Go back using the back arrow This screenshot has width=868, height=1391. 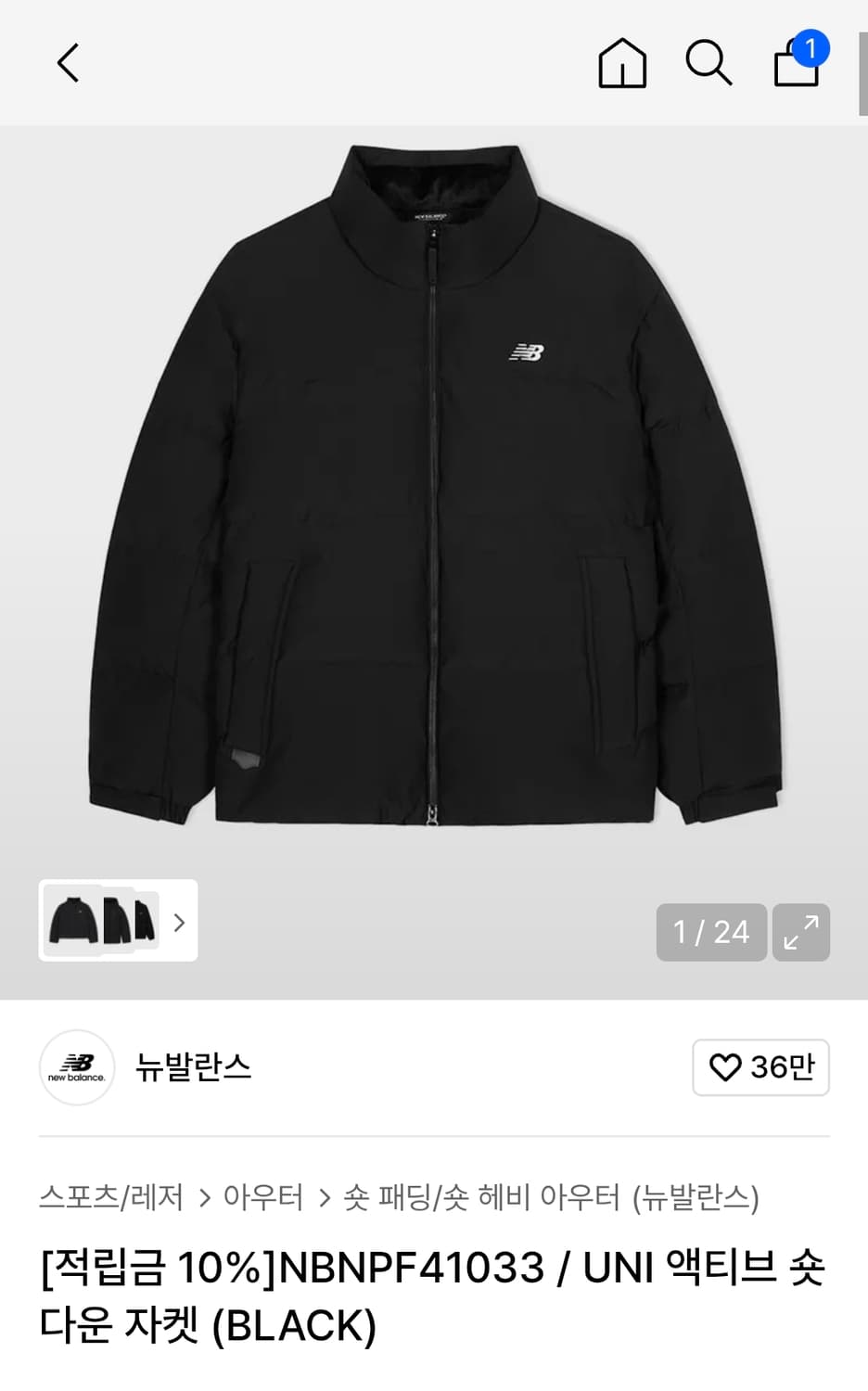[66, 63]
